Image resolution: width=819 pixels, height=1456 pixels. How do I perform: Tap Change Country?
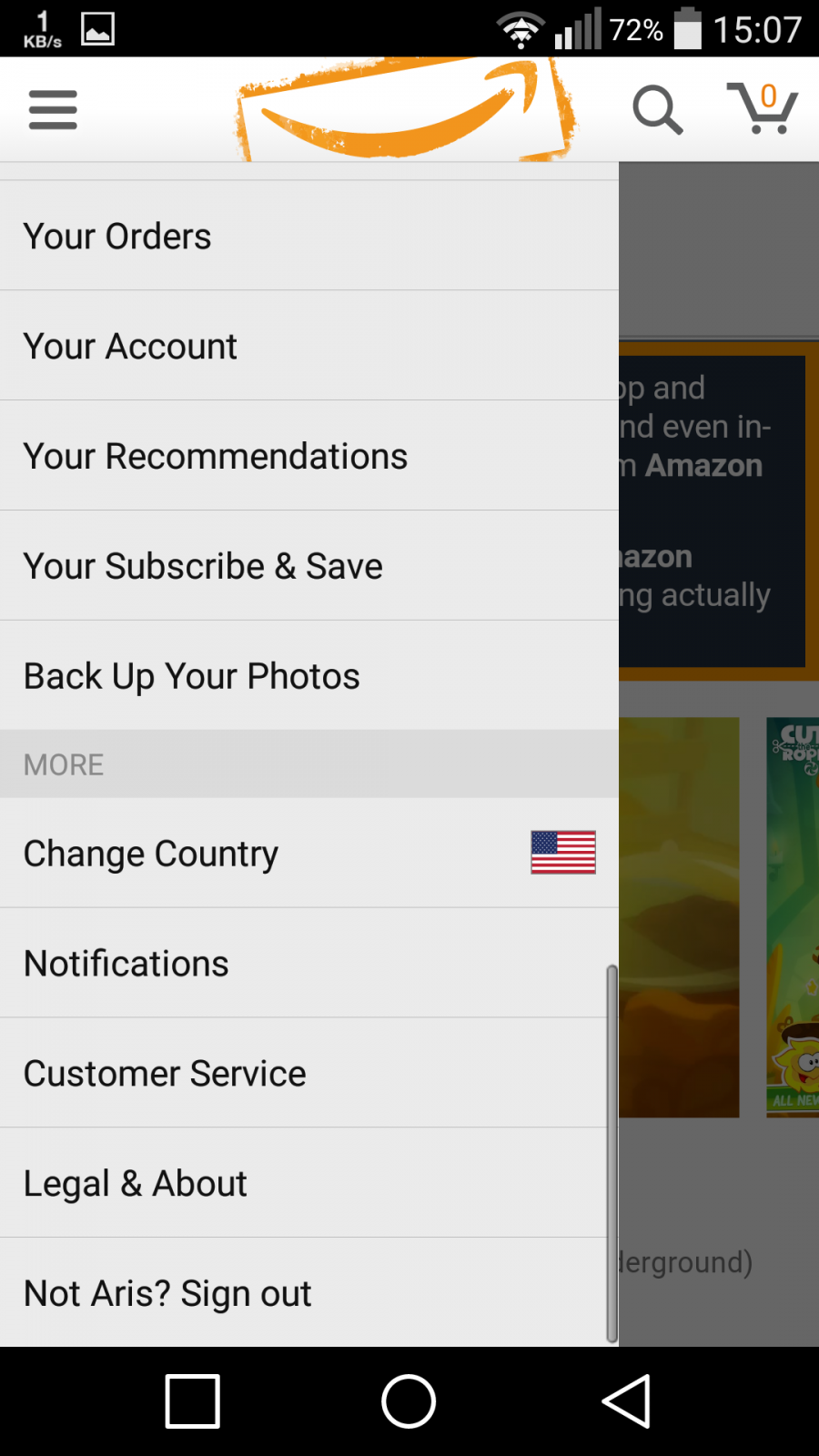click(309, 853)
